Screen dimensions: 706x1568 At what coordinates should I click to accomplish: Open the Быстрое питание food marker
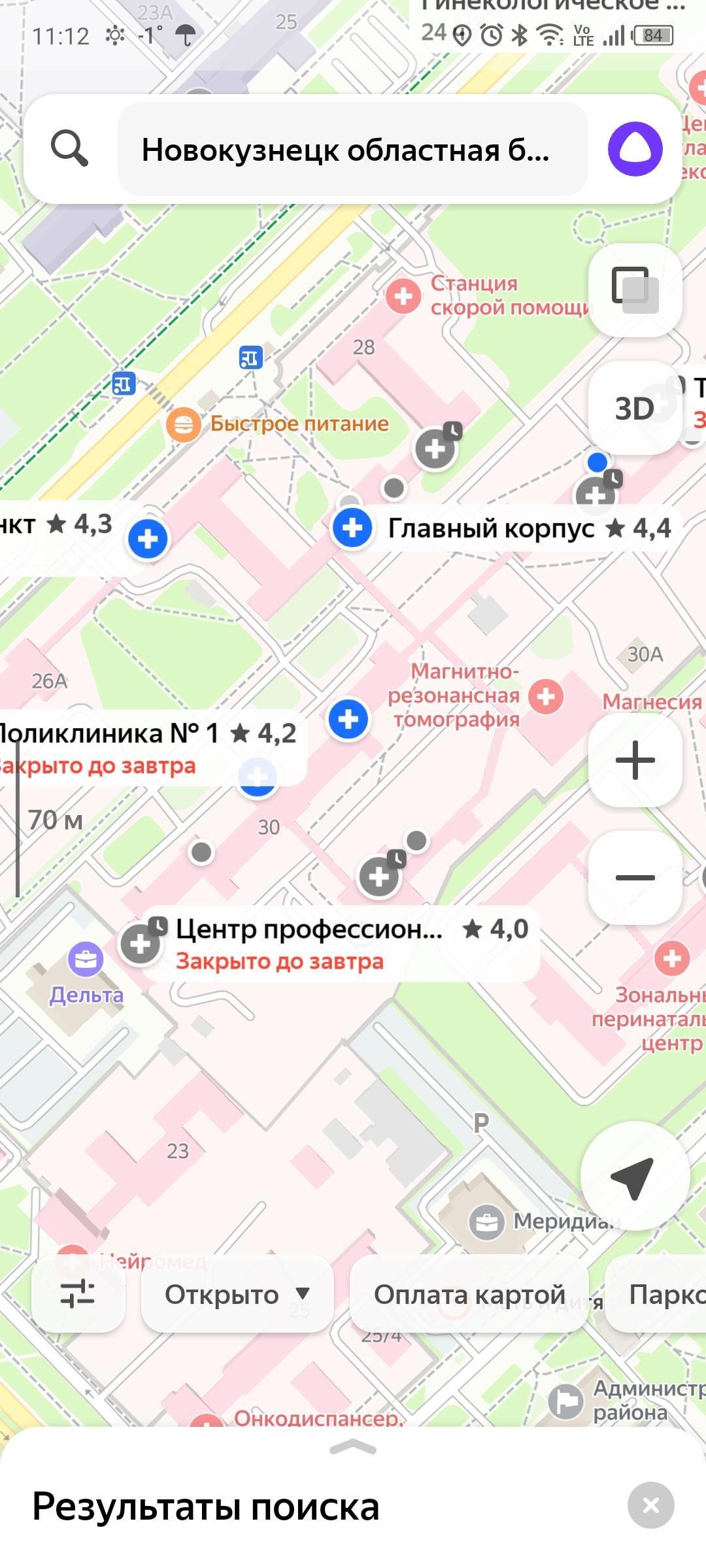pos(184,424)
